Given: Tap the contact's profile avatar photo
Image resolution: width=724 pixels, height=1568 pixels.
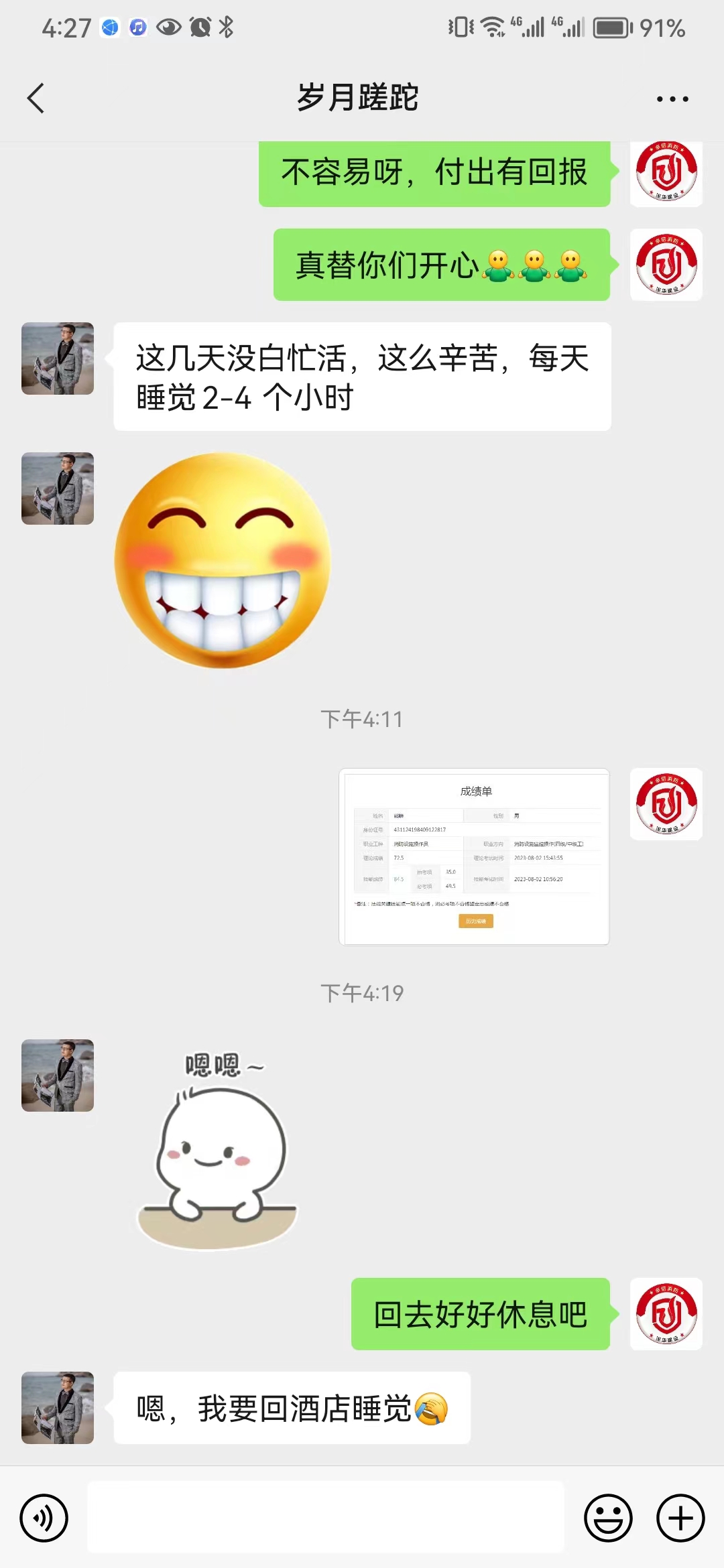Looking at the screenshot, I should (57, 358).
